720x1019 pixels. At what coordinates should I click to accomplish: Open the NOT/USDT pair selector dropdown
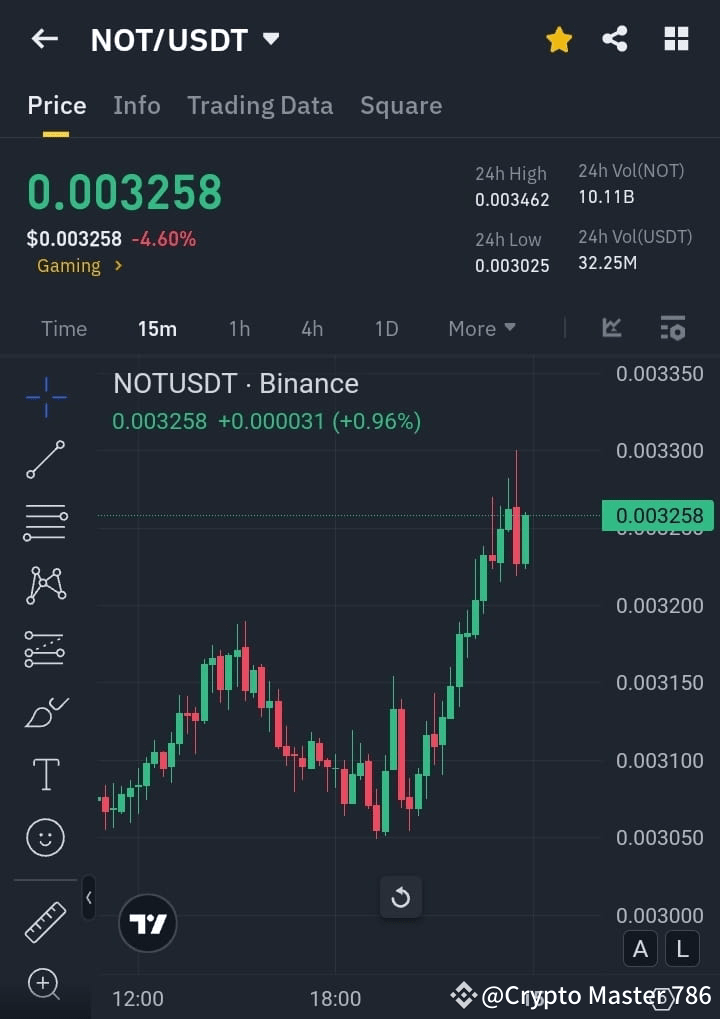(x=269, y=40)
